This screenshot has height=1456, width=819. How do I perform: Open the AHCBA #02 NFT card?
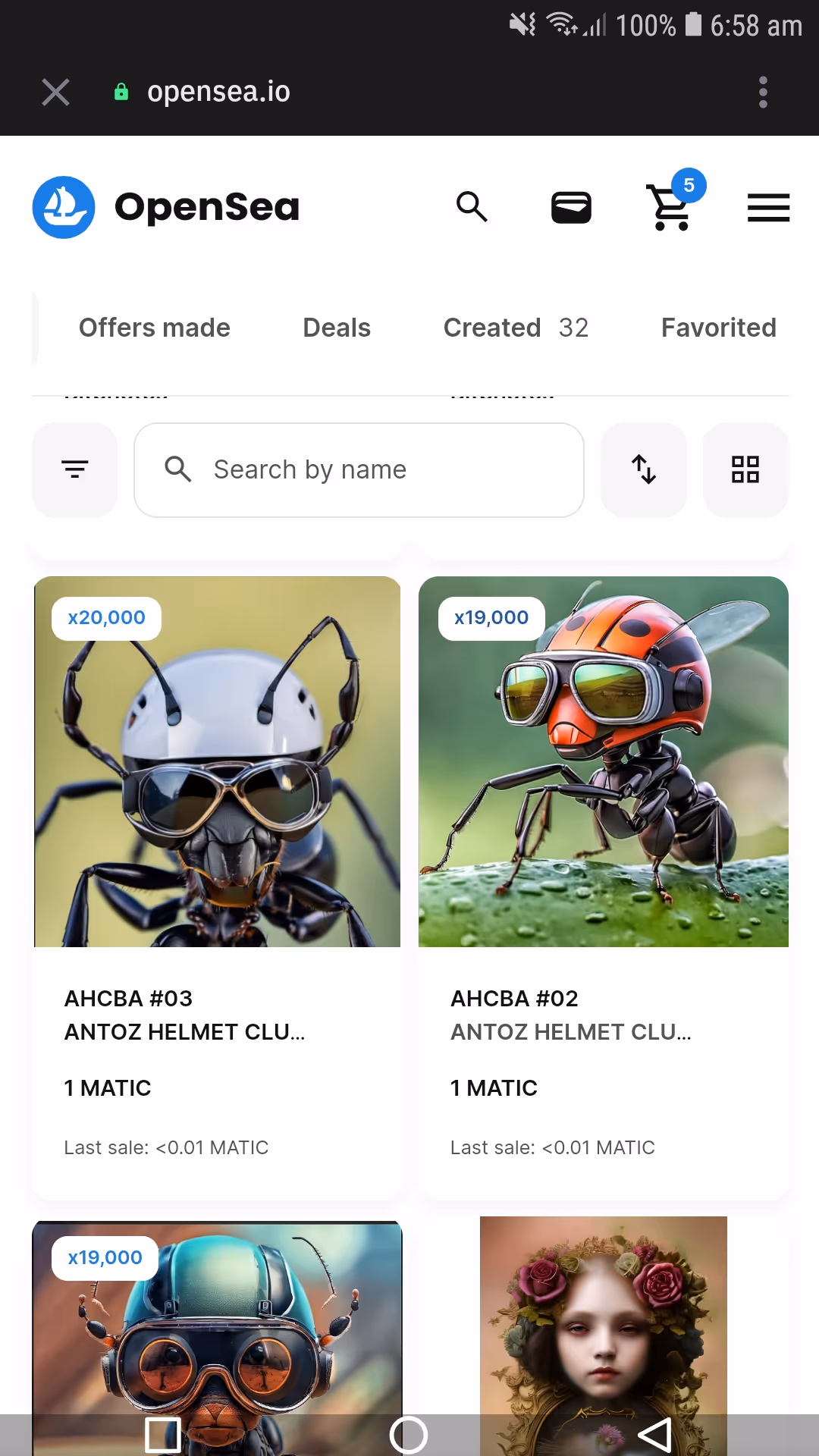tap(604, 762)
